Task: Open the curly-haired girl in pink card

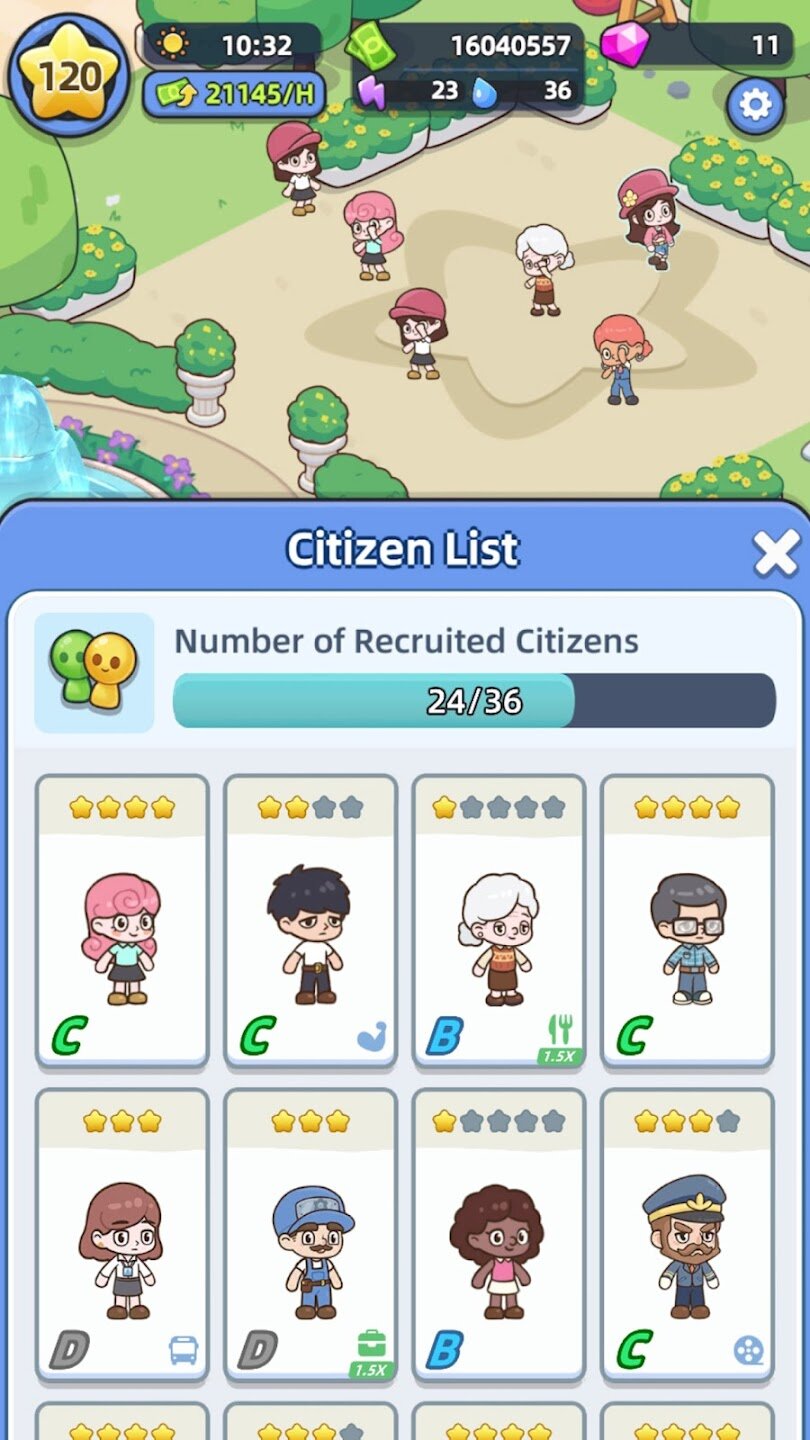Action: click(498, 1235)
